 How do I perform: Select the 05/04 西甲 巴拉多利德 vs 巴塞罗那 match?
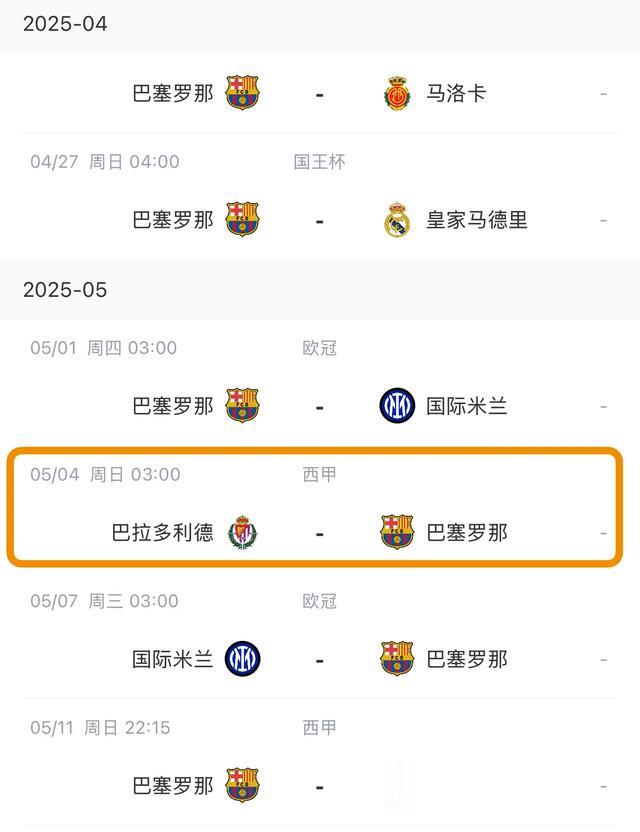click(x=319, y=532)
